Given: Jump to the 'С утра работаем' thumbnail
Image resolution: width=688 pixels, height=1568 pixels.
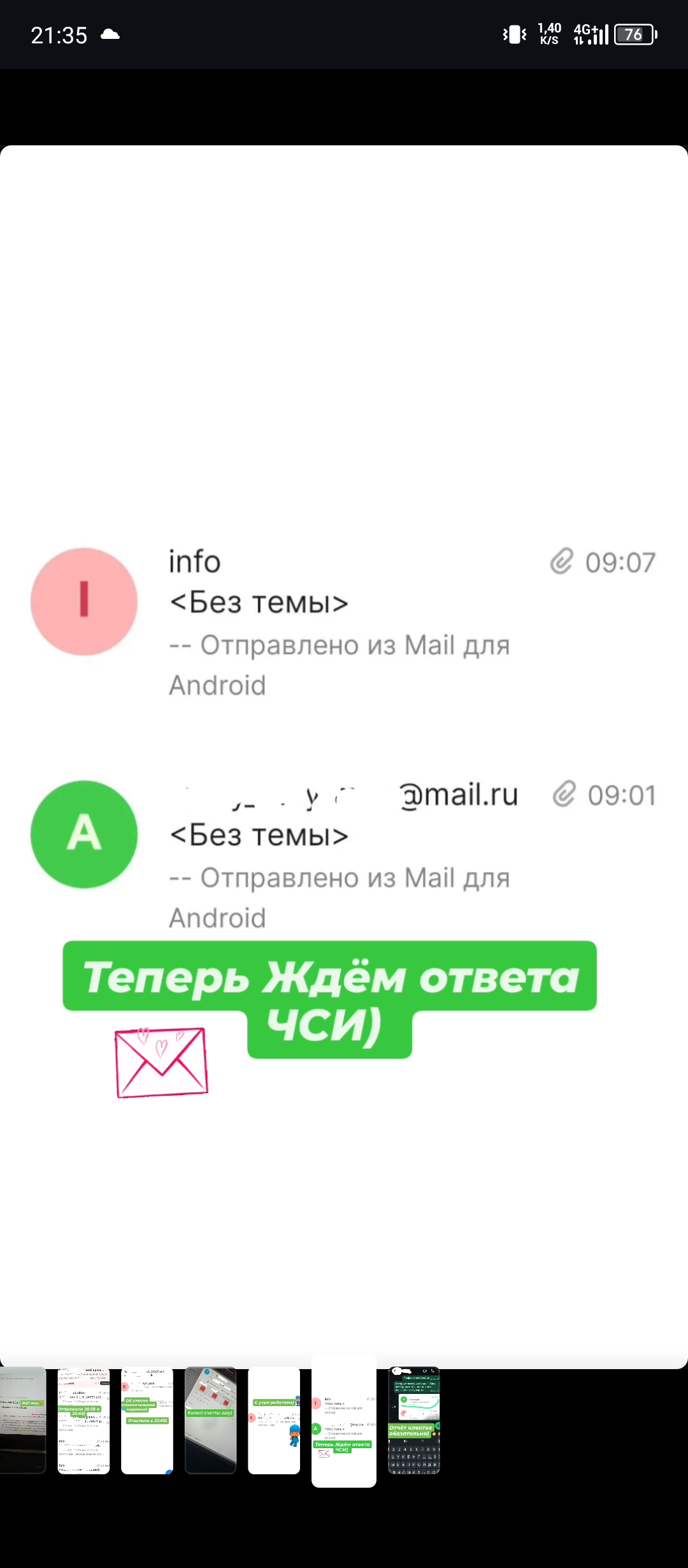Looking at the screenshot, I should point(274,1420).
